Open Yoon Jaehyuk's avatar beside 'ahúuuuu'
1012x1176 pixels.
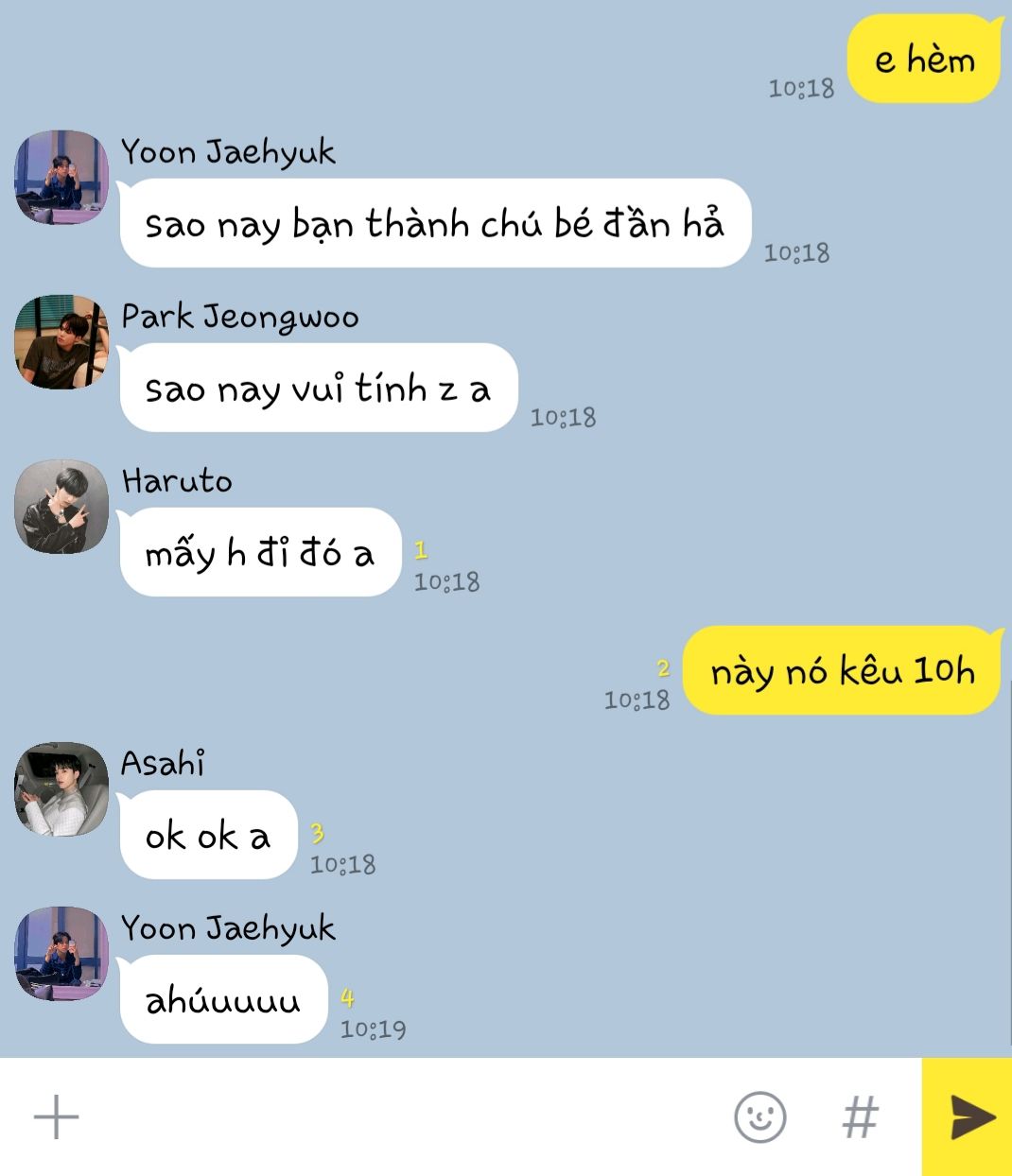pyautogui.click(x=61, y=953)
